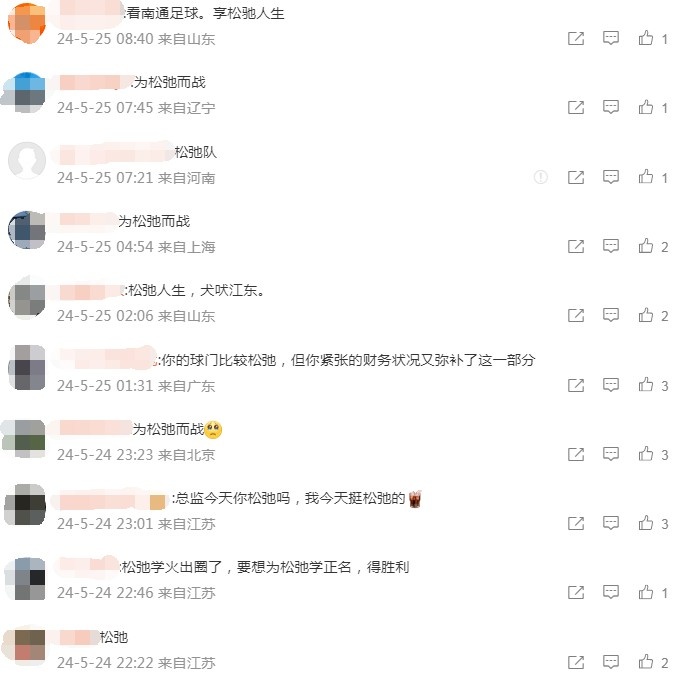Repost the 23:23 comment from 北京
The image size is (676, 677).
click(x=576, y=455)
